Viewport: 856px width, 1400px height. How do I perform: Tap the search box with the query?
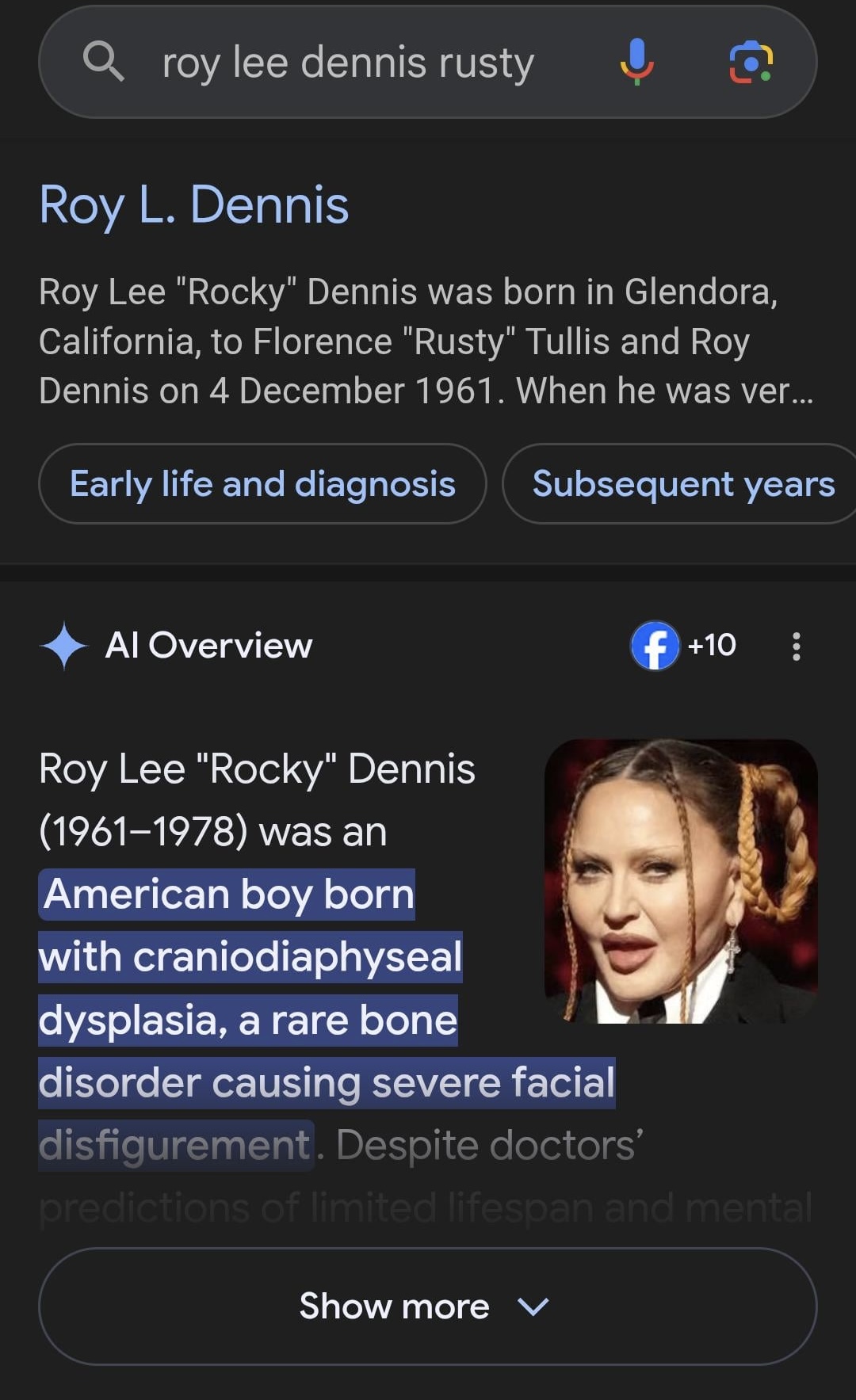click(347, 63)
